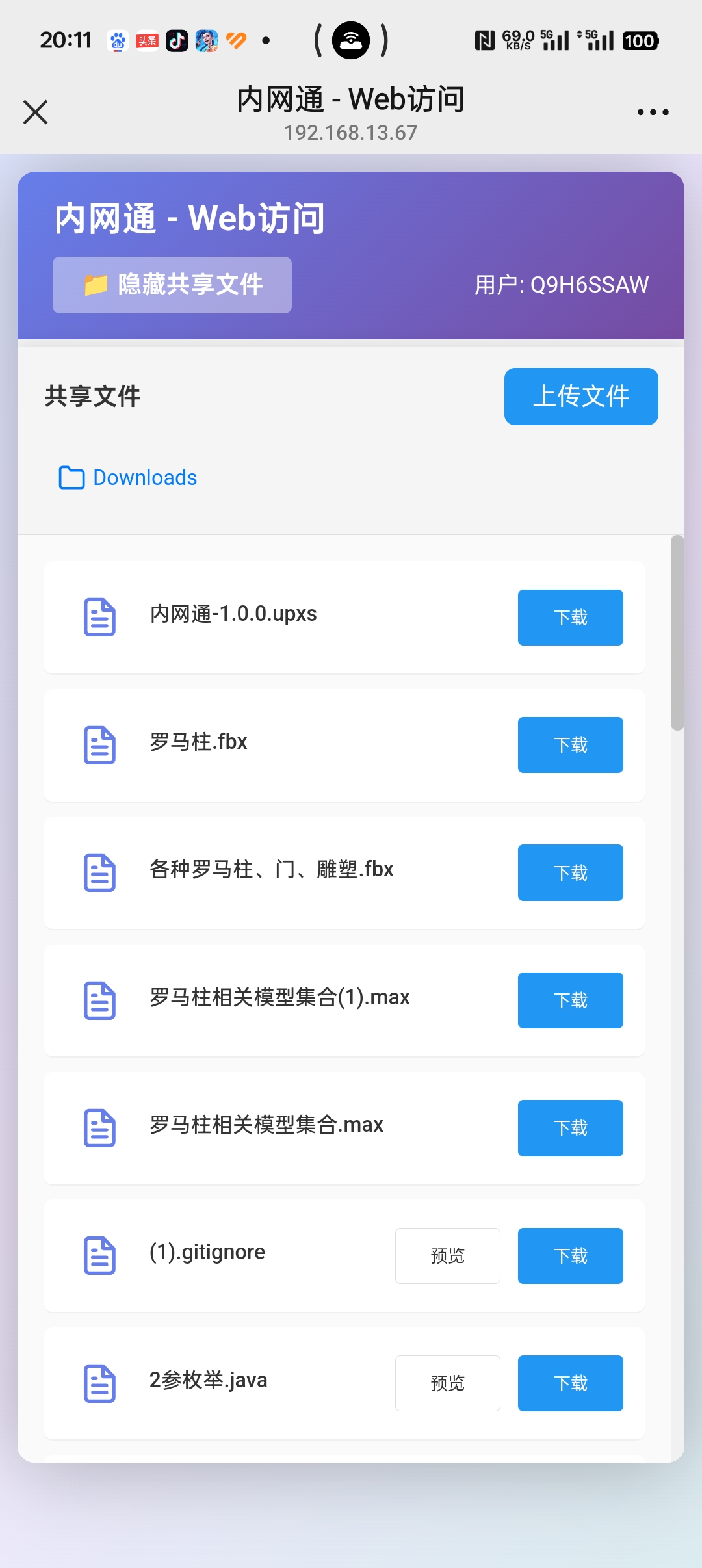Download 罗马柱相关模型集合.max
Image resolution: width=702 pixels, height=1568 pixels.
click(570, 1128)
